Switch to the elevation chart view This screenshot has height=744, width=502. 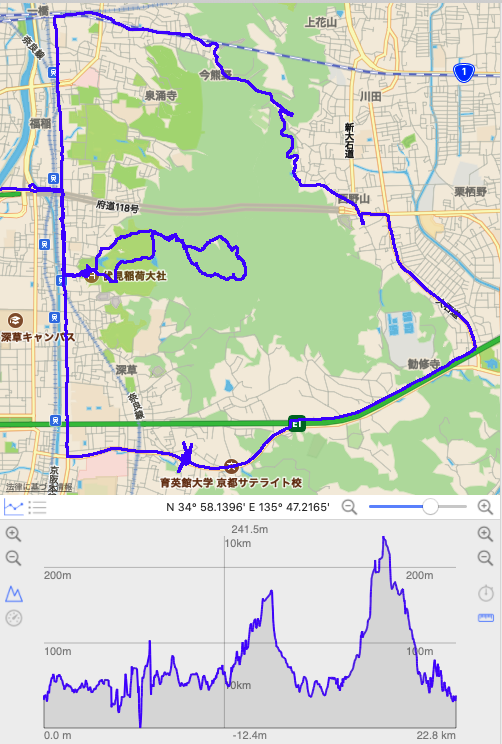pyautogui.click(x=13, y=508)
